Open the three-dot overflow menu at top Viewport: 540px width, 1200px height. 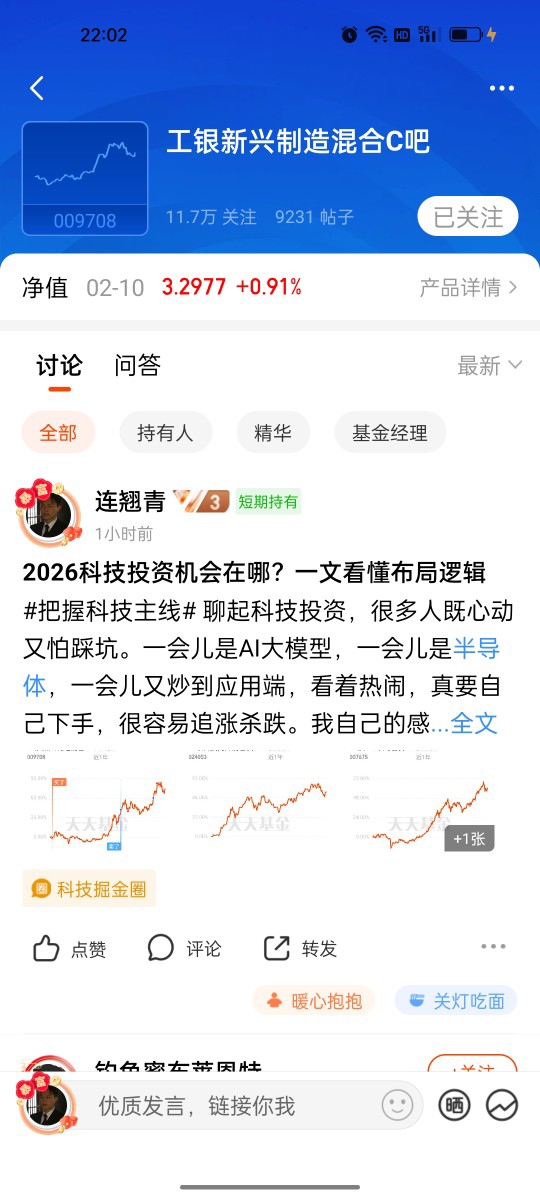[501, 88]
